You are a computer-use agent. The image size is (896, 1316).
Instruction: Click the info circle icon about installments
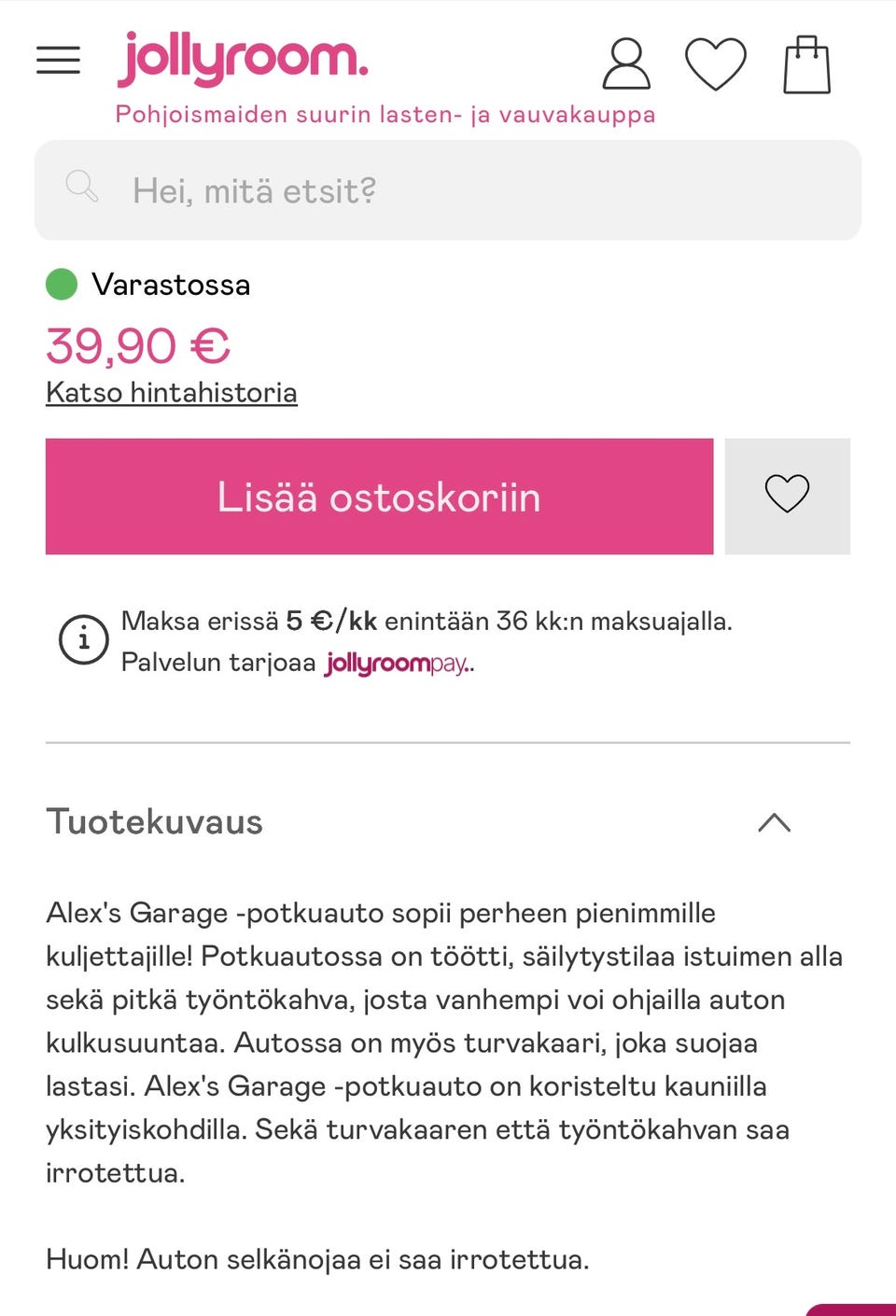(x=82, y=639)
